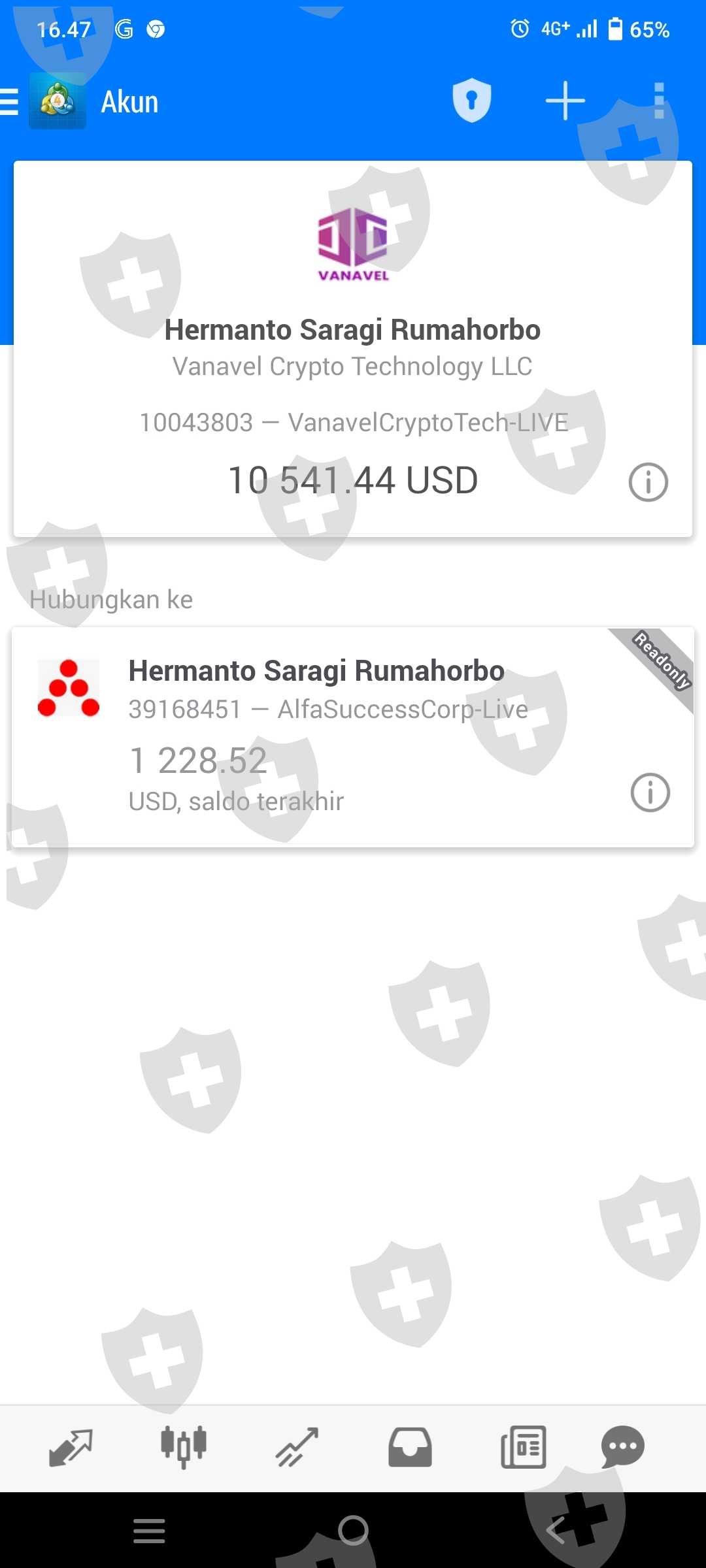Open the history inbox tab

pyautogui.click(x=410, y=1447)
